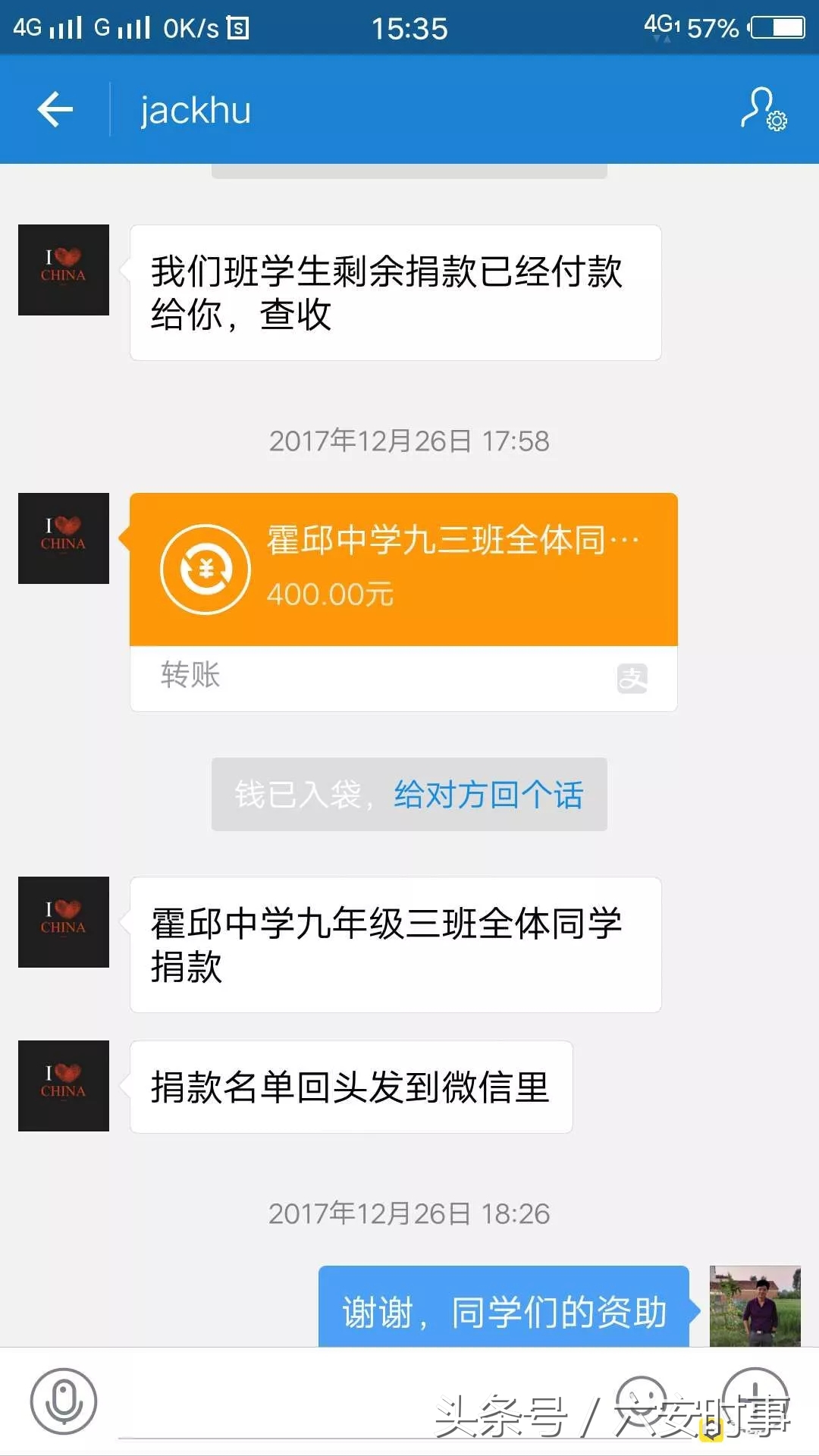Tap the orange yuan transfer icon
Screen dimensions: 819x1456
tap(203, 569)
